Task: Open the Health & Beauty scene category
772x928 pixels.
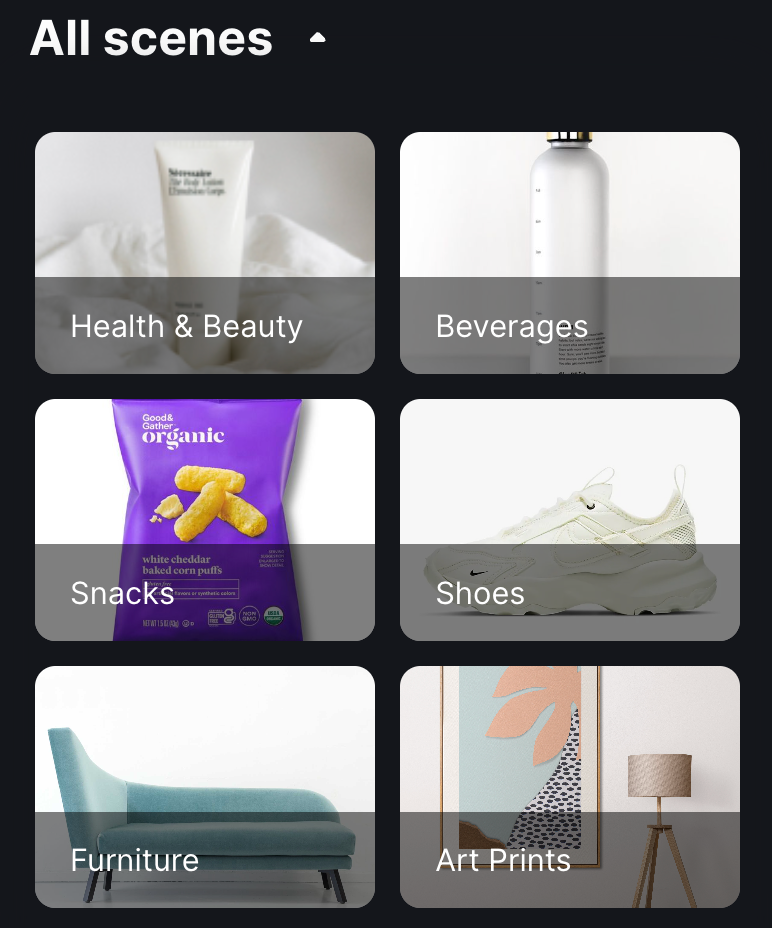Action: (x=205, y=253)
